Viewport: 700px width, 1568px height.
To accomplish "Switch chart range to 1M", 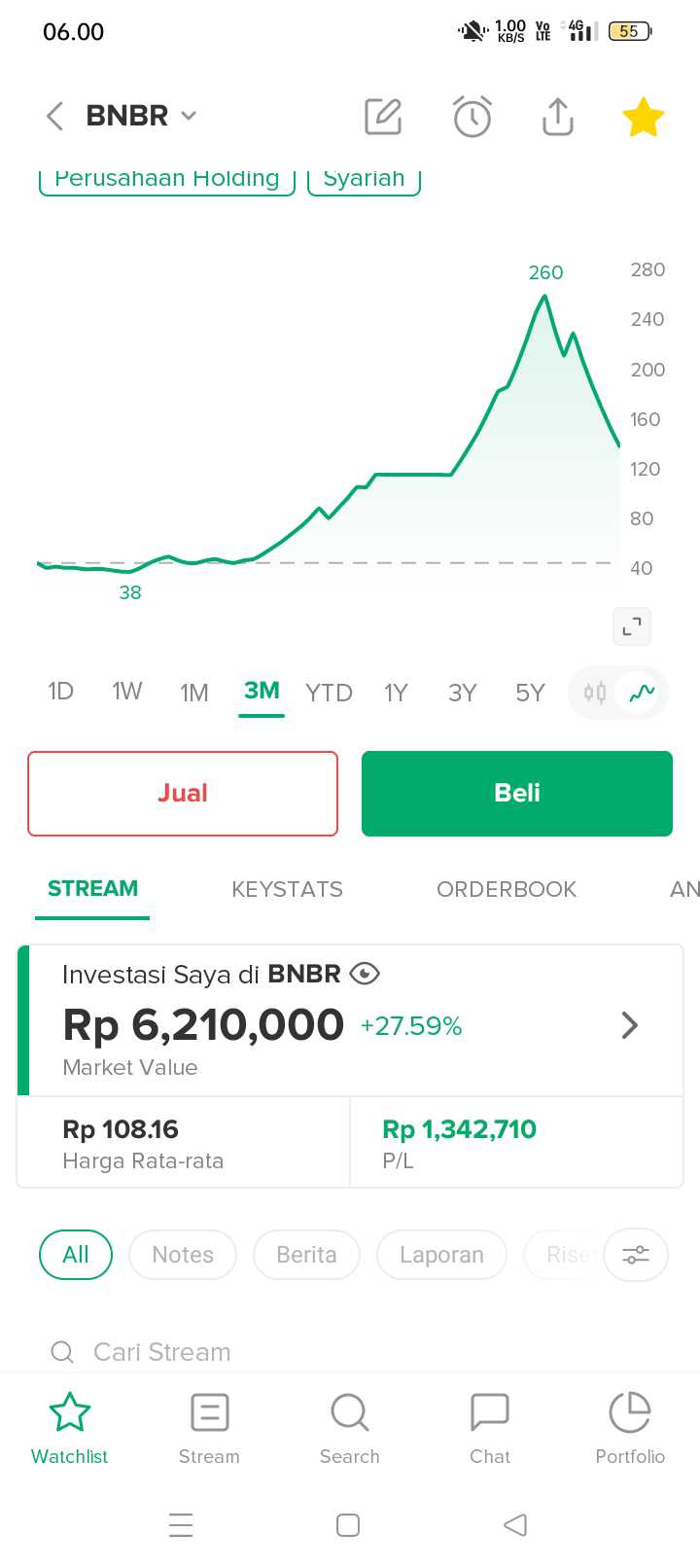I will pos(194,693).
